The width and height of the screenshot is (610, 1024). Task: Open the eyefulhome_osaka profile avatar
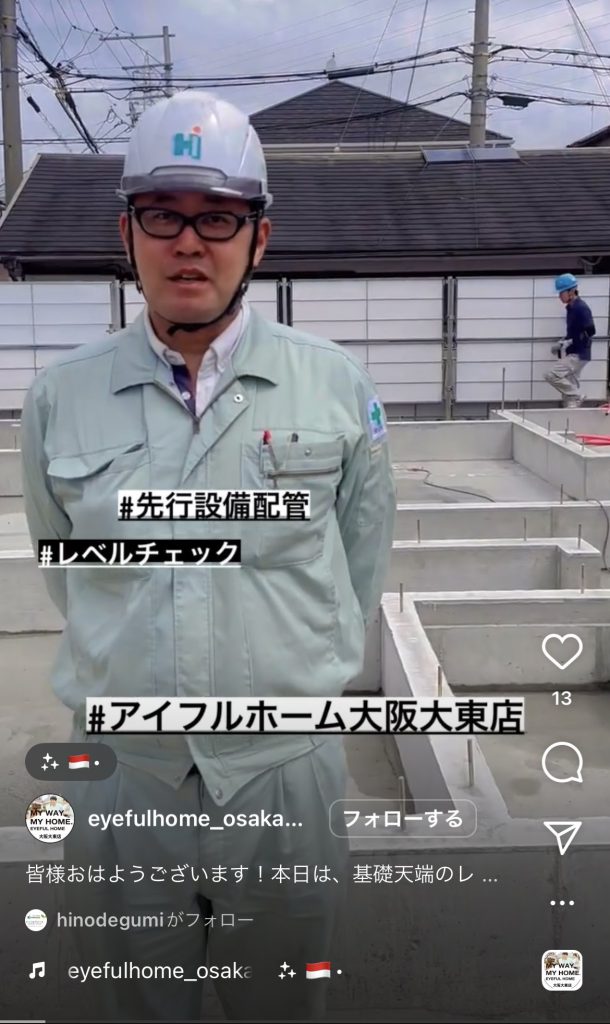click(49, 819)
